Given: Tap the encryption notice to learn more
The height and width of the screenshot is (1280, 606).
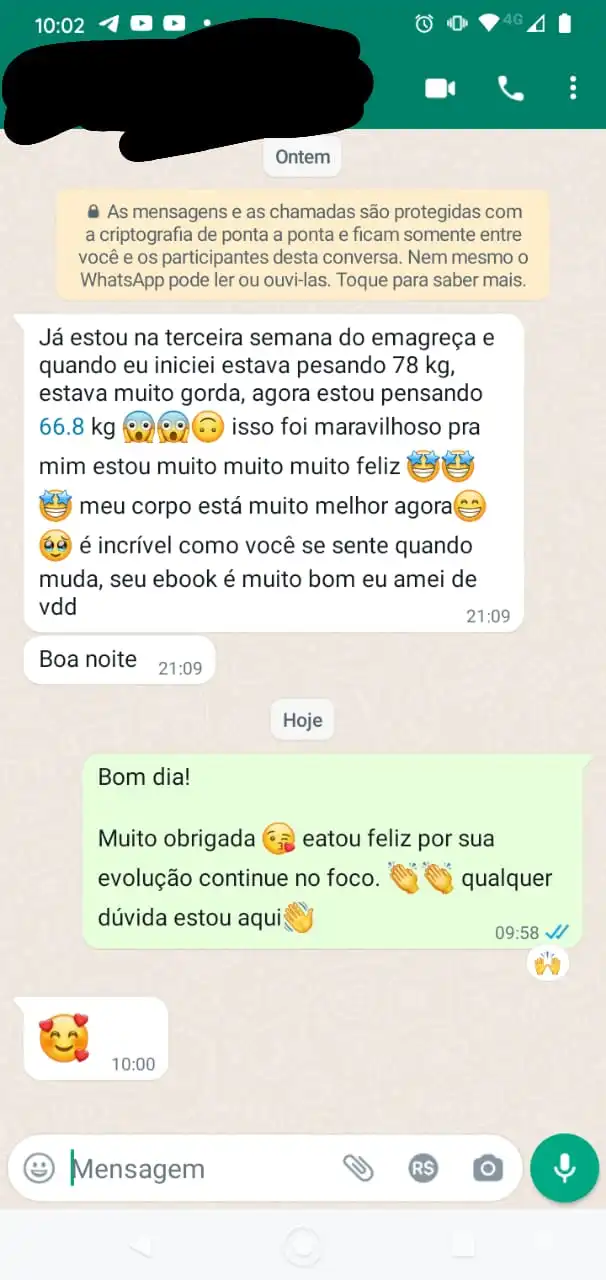Looking at the screenshot, I should point(303,245).
